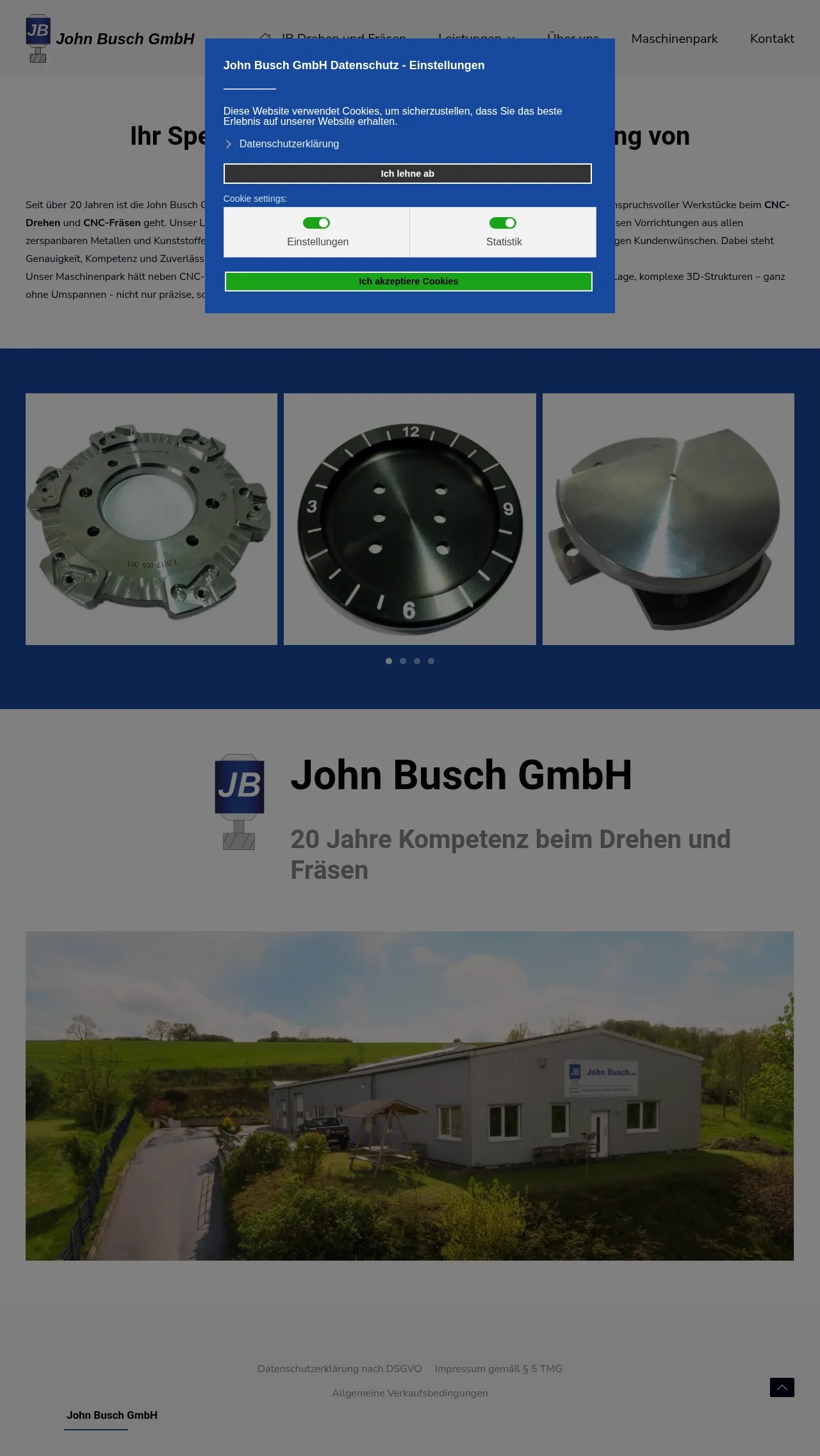This screenshot has width=820, height=1456.
Task: Disable the Statistik cookie switch
Action: click(x=503, y=223)
